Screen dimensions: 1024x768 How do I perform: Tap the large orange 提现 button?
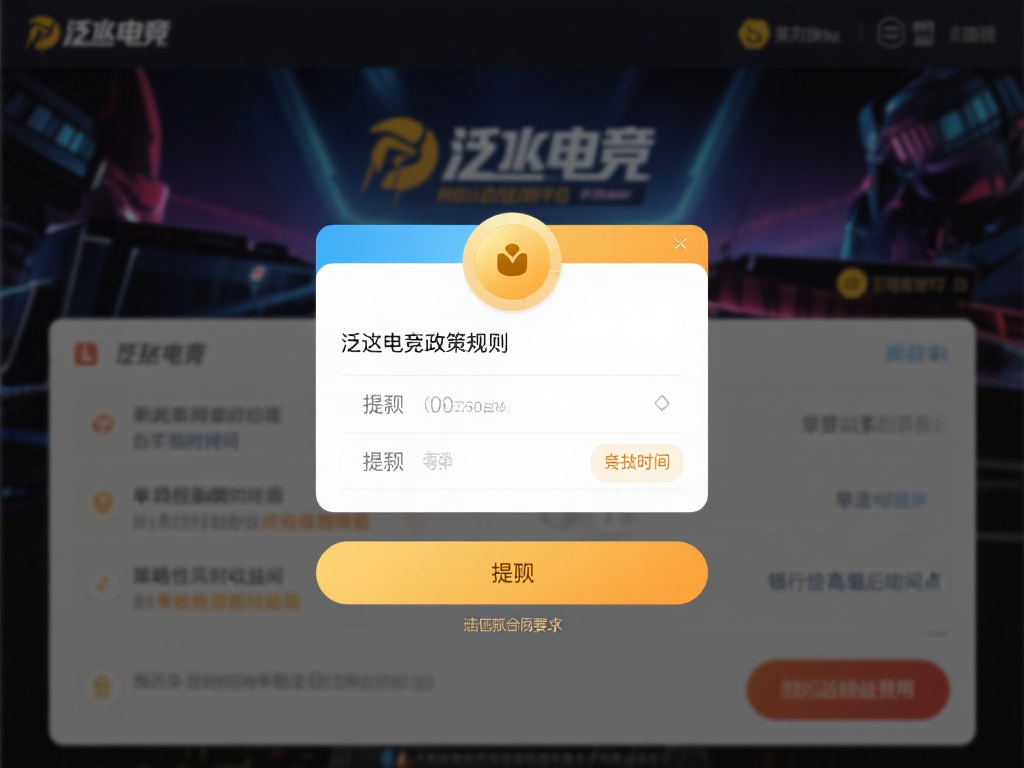(x=512, y=573)
